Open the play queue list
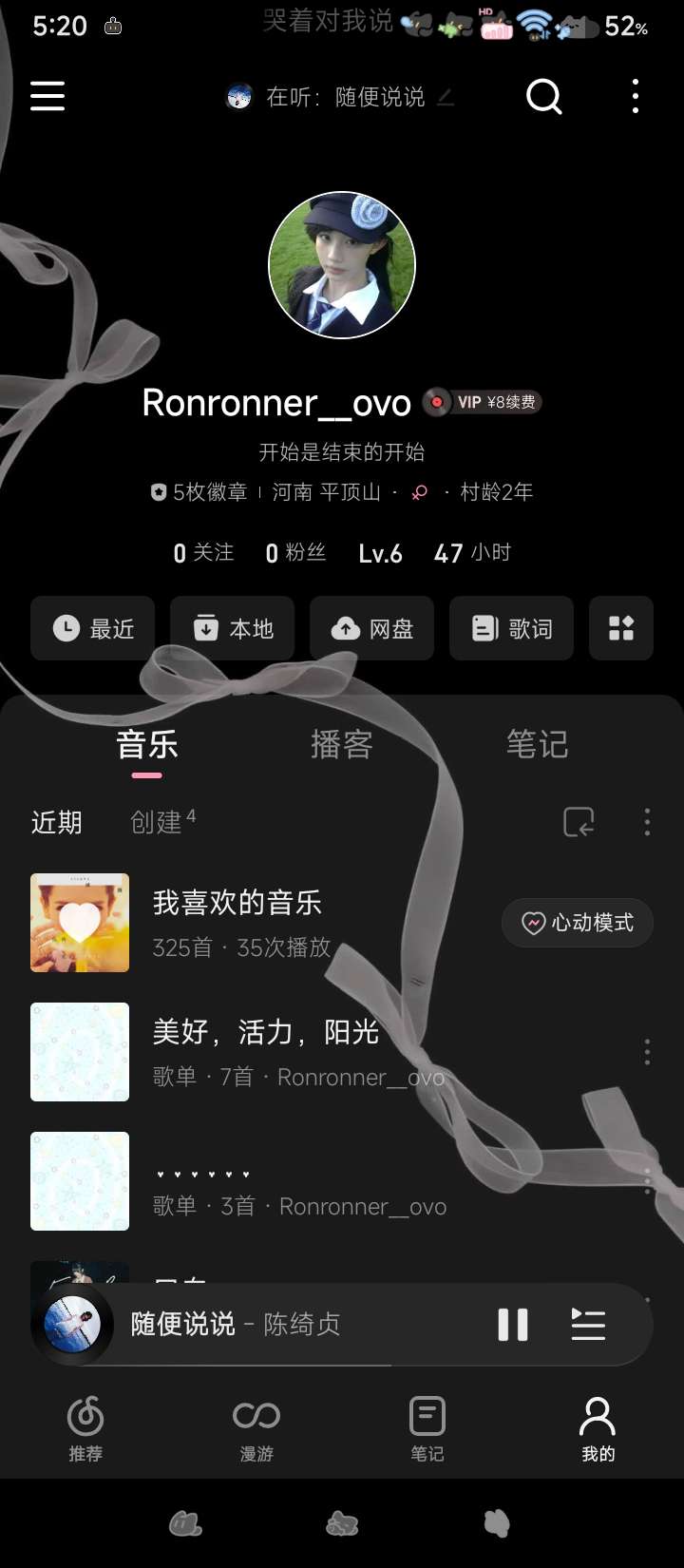 pyautogui.click(x=588, y=1324)
